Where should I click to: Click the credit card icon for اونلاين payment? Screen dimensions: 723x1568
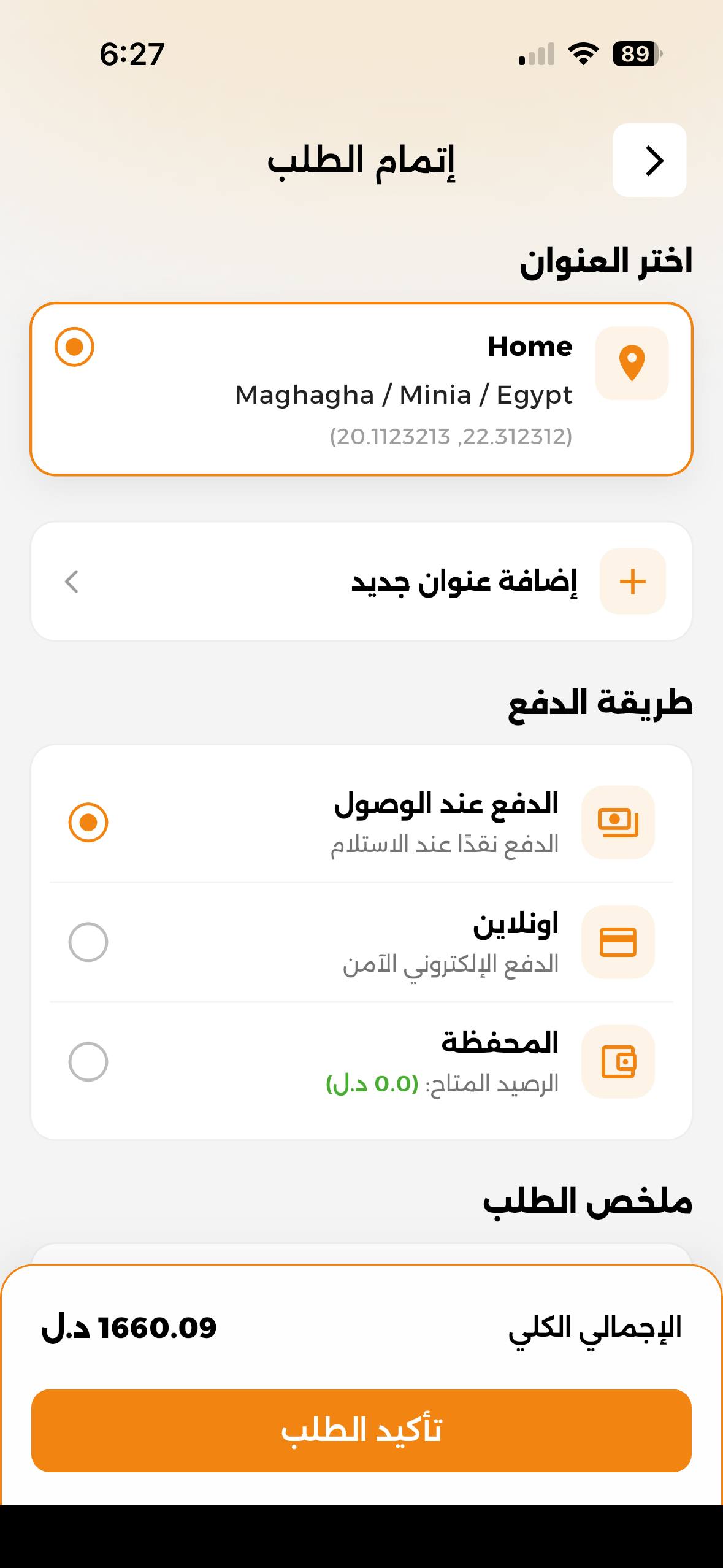(618, 942)
